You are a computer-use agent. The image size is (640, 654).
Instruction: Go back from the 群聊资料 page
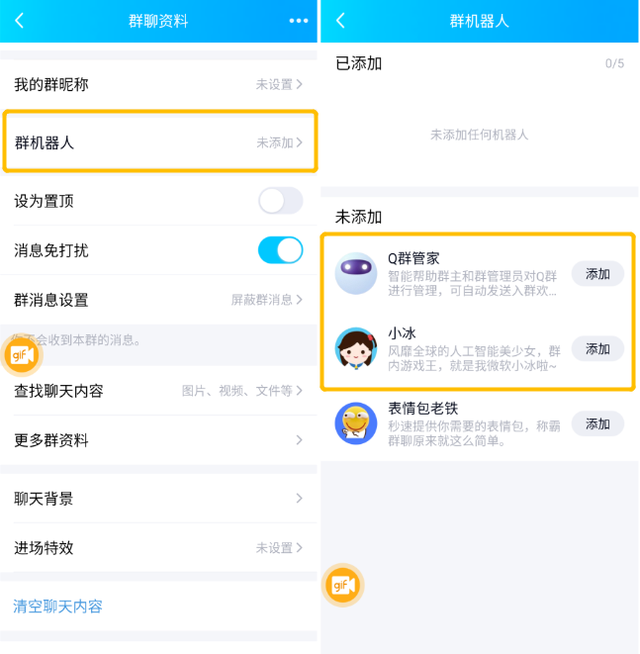click(19, 20)
